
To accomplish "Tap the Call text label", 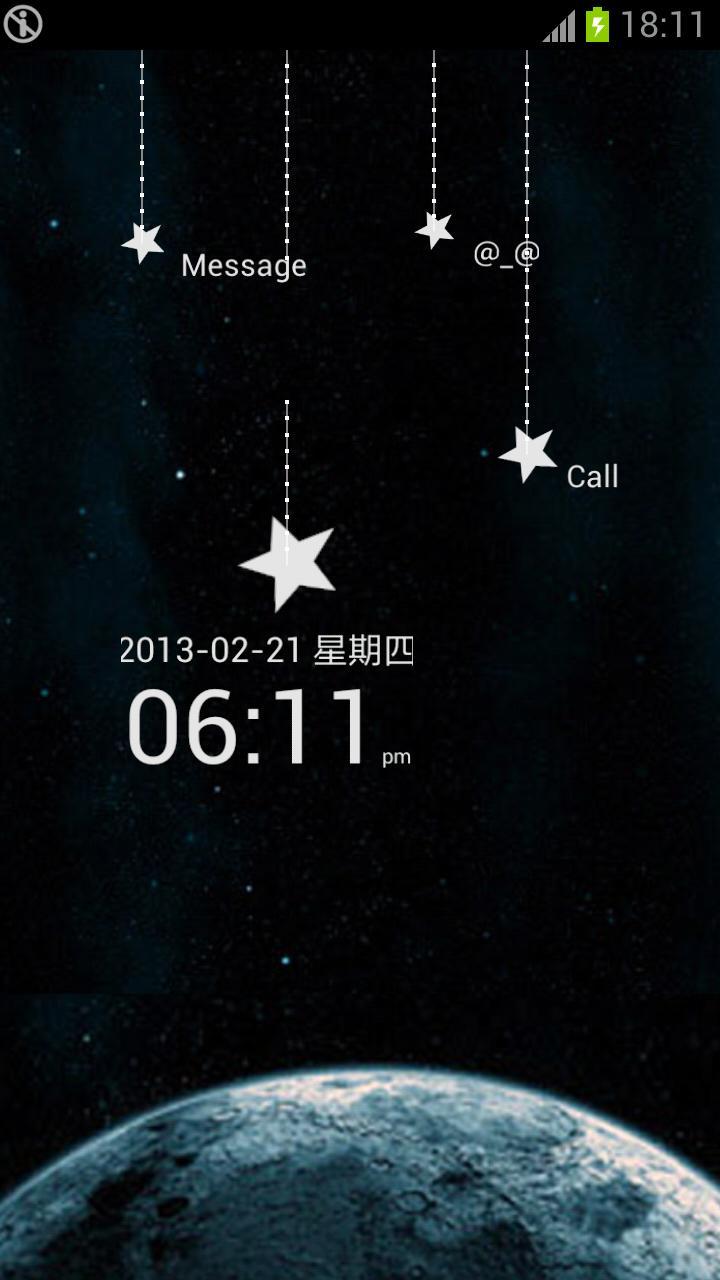I will [591, 477].
